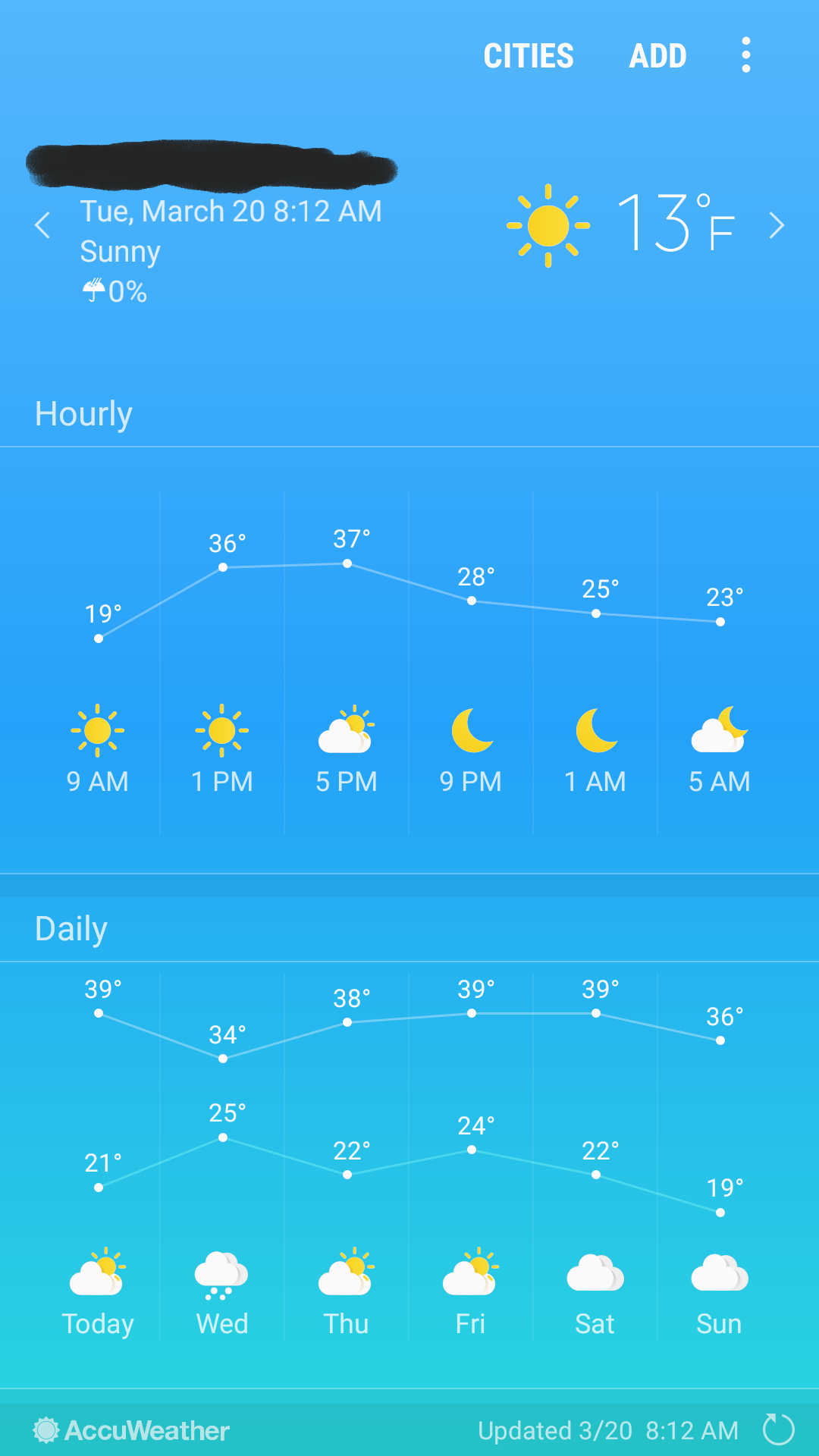
Task: Go to previous city with left arrow
Action: (42, 225)
